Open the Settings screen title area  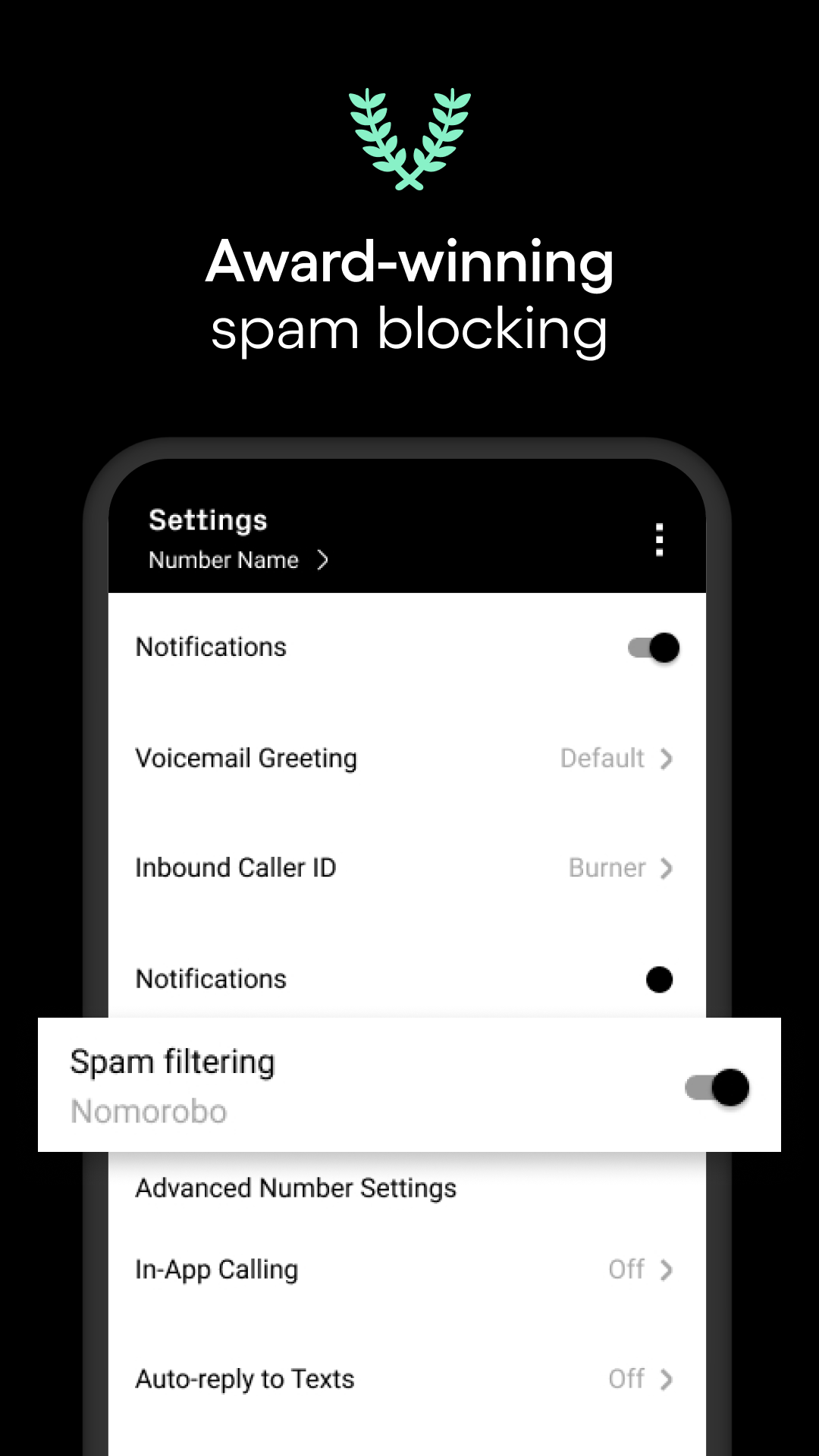point(208,520)
